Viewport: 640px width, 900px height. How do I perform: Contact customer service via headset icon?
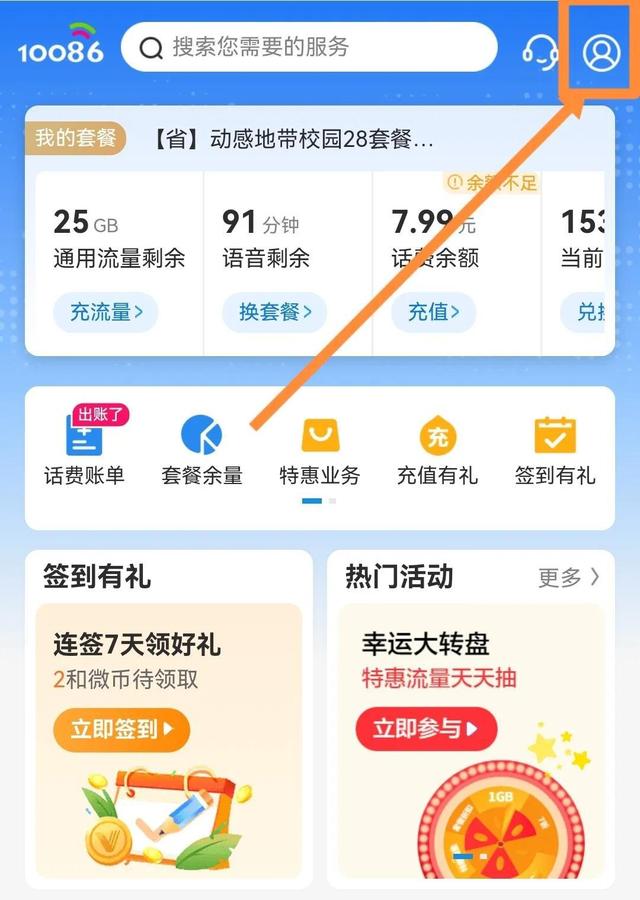[x=541, y=52]
